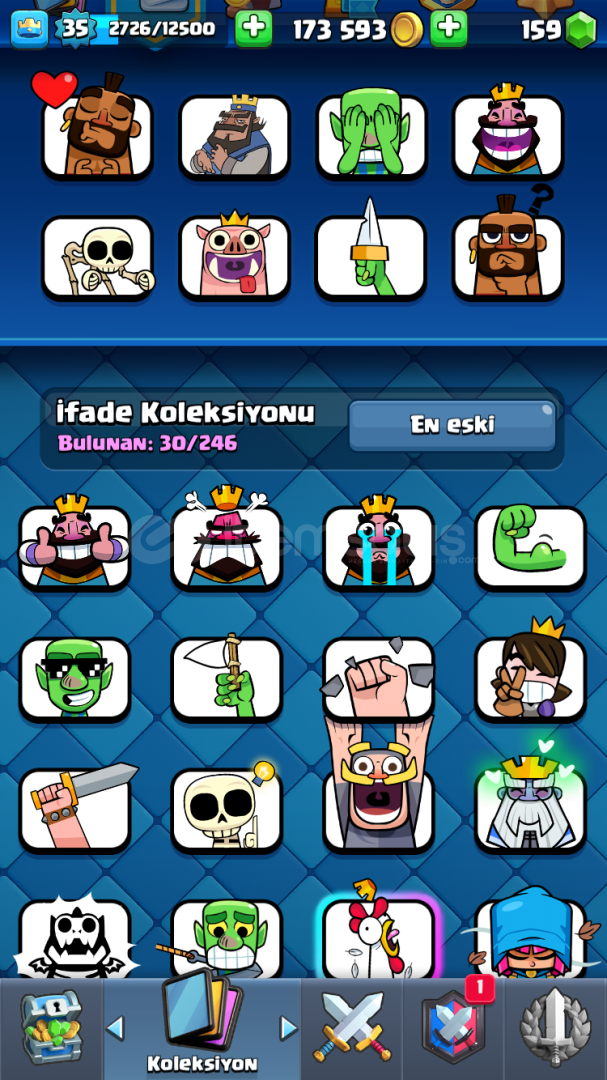Pick the skeleton with light bulb emote
Viewport: 607px width, 1080px height.
(227, 808)
